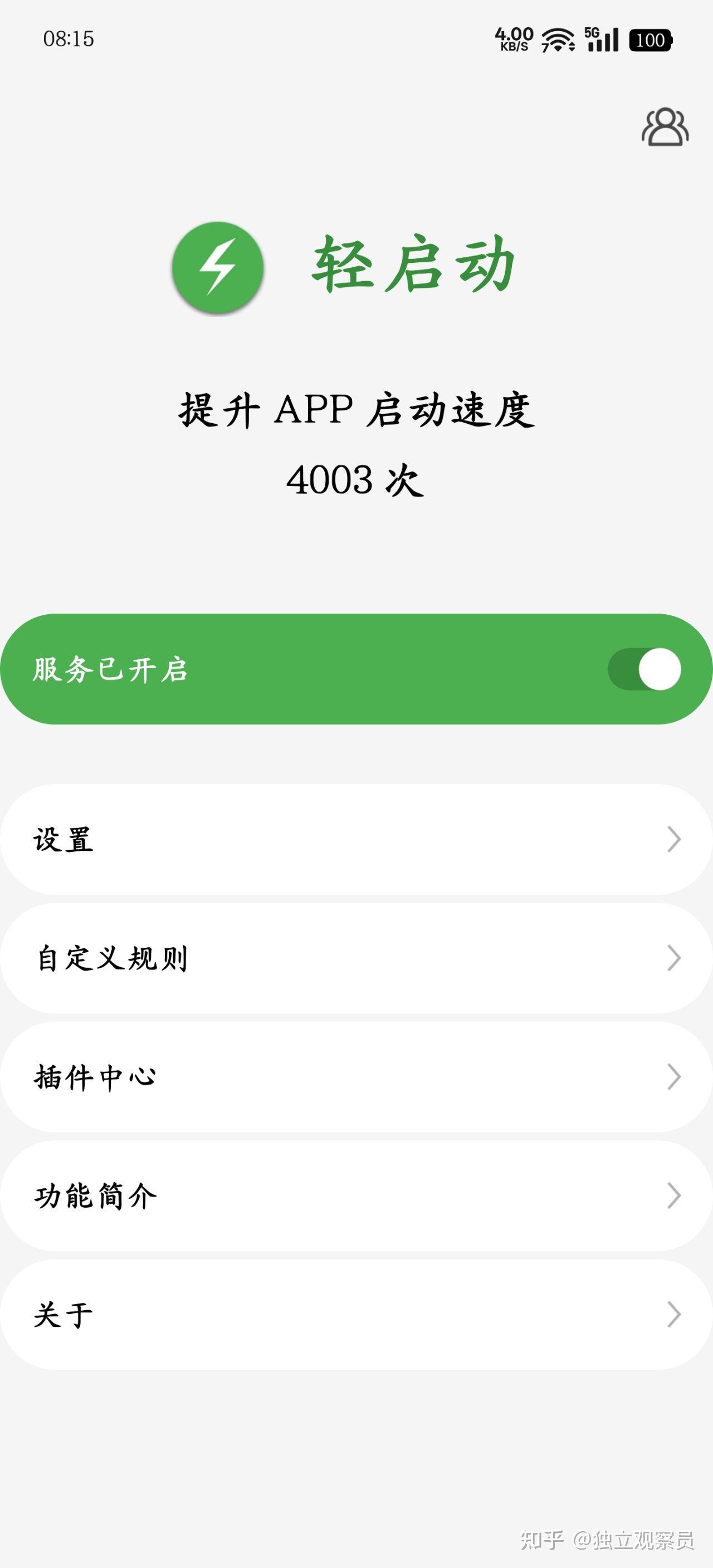Open the 设置 row
The image size is (713, 1568).
coord(356,839)
